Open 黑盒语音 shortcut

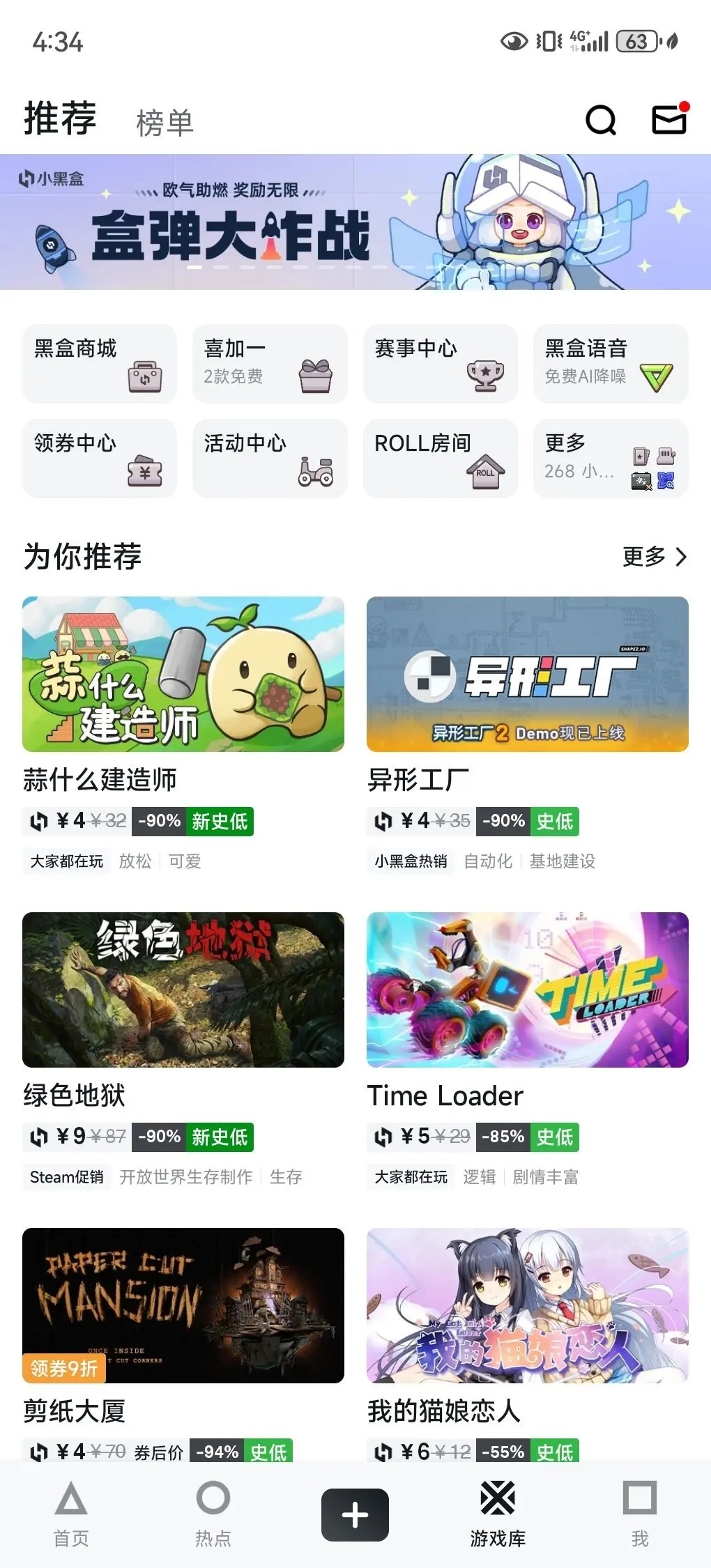(x=611, y=364)
